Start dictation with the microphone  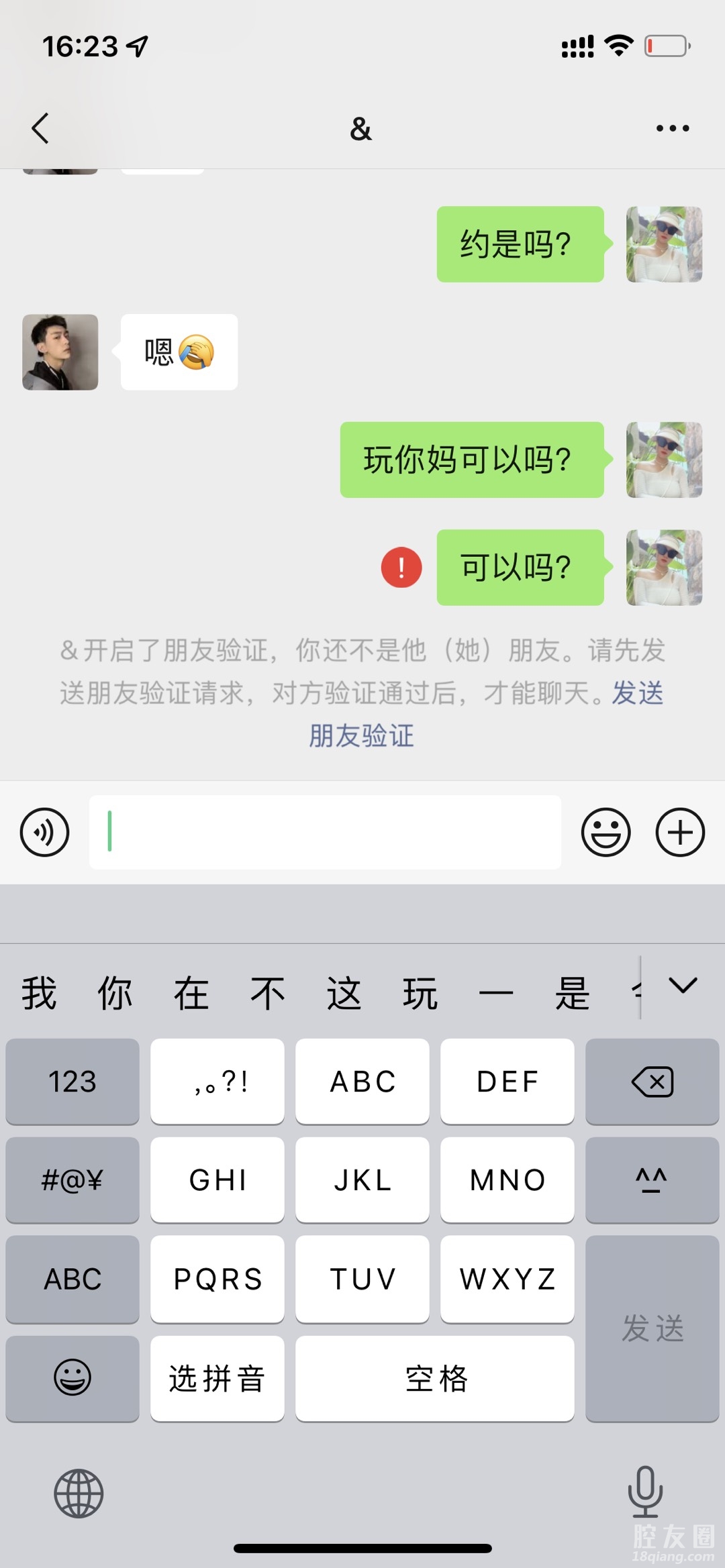point(645,1491)
